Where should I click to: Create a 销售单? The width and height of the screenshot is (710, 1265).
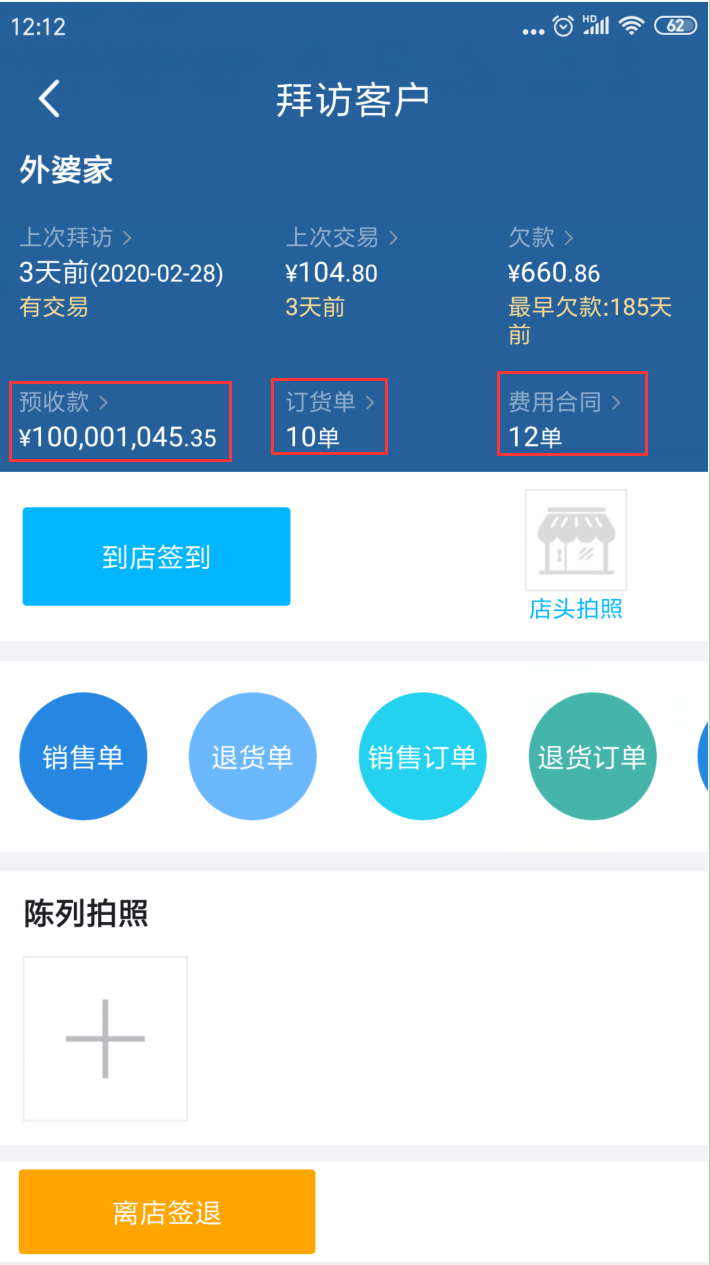(x=83, y=757)
